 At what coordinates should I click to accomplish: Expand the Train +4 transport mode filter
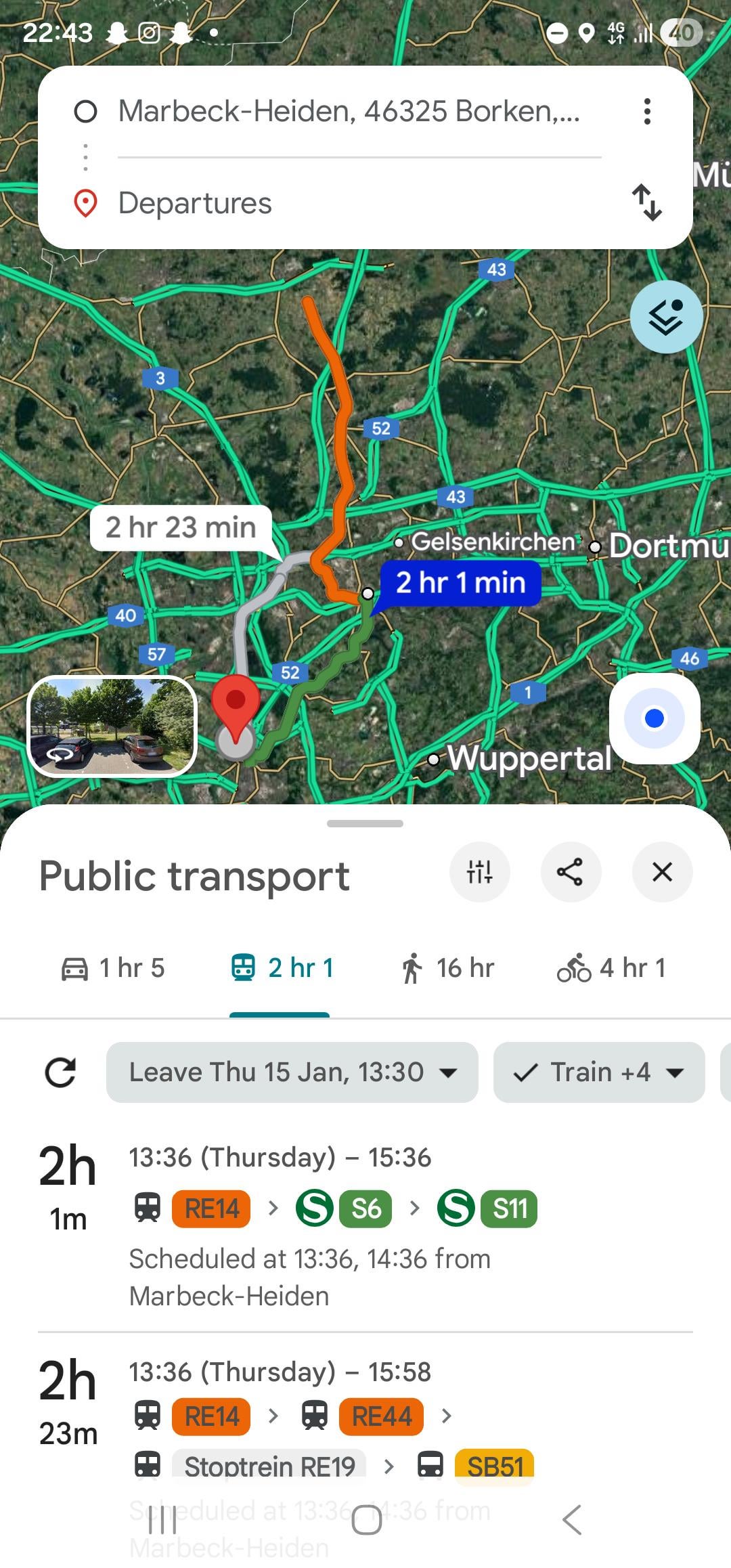pyautogui.click(x=598, y=1072)
